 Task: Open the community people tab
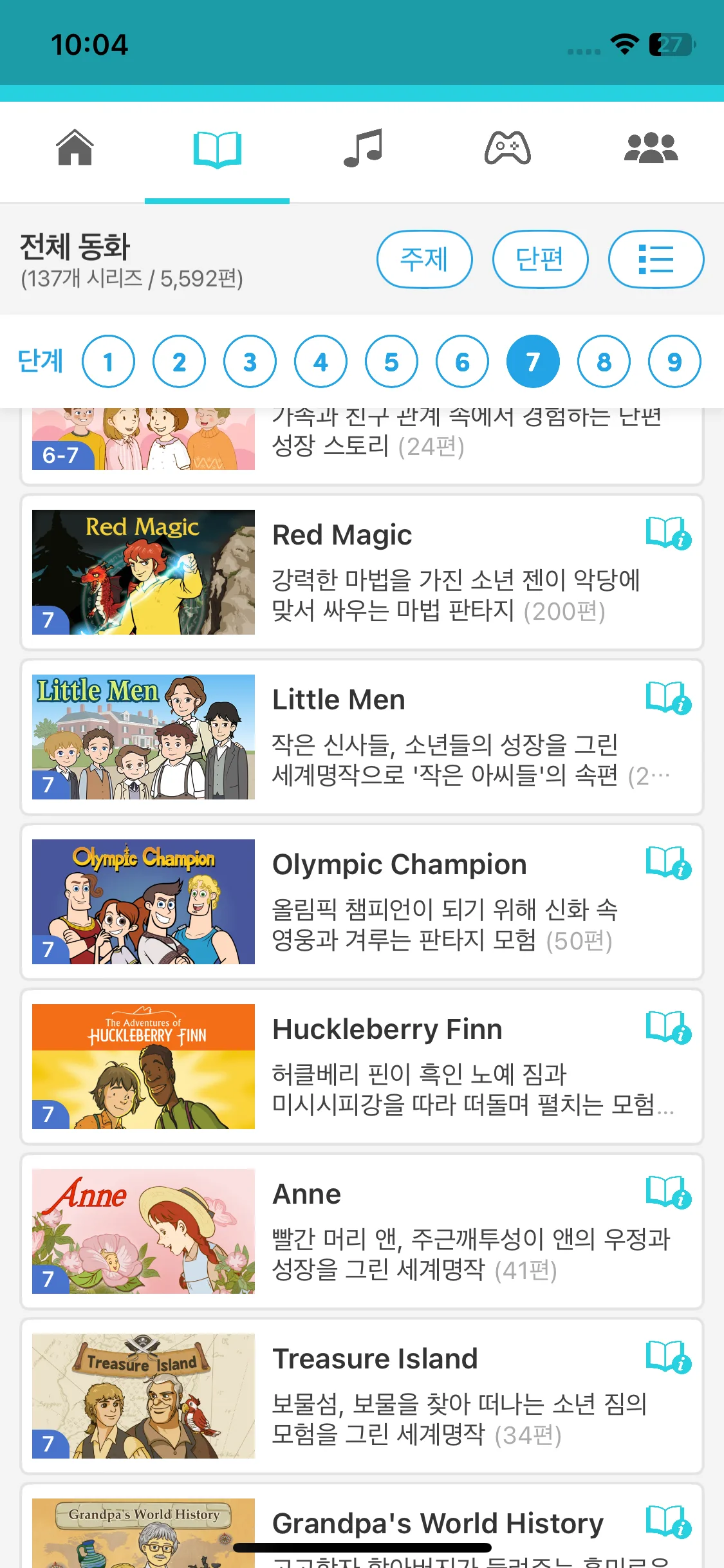[651, 149]
